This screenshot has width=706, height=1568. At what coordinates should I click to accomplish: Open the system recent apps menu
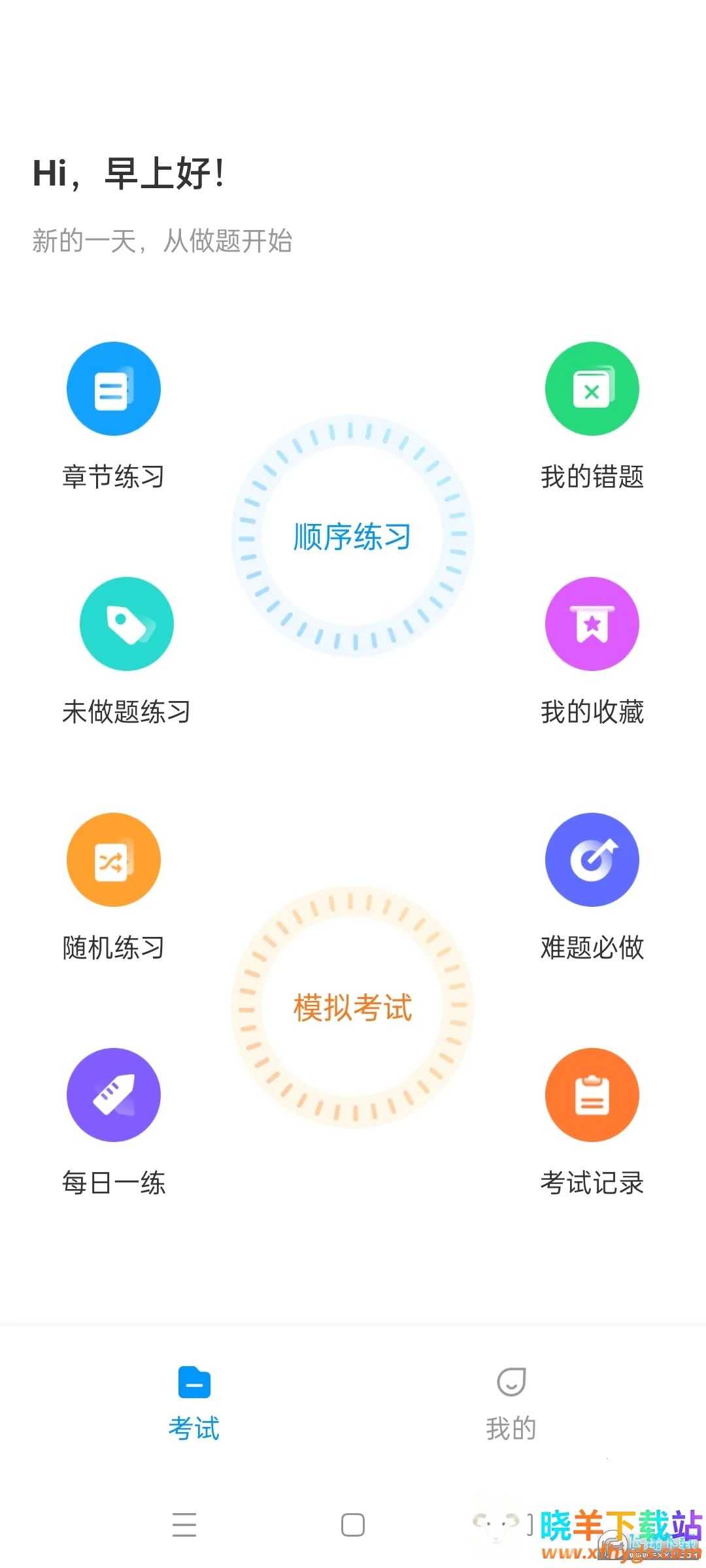click(184, 1525)
